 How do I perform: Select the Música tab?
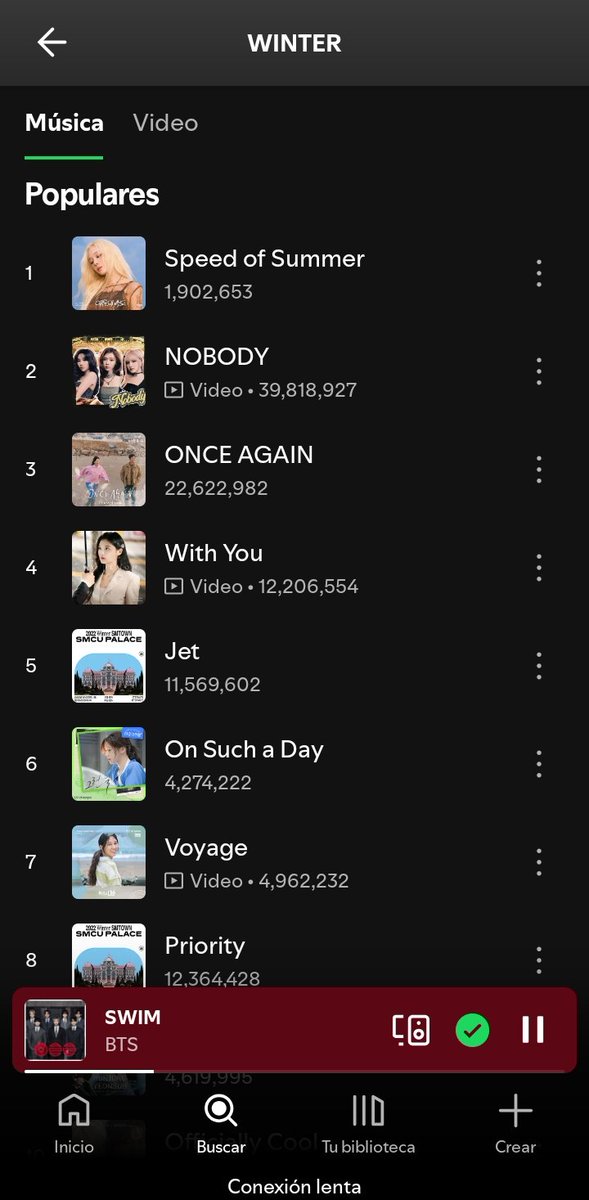(x=64, y=123)
